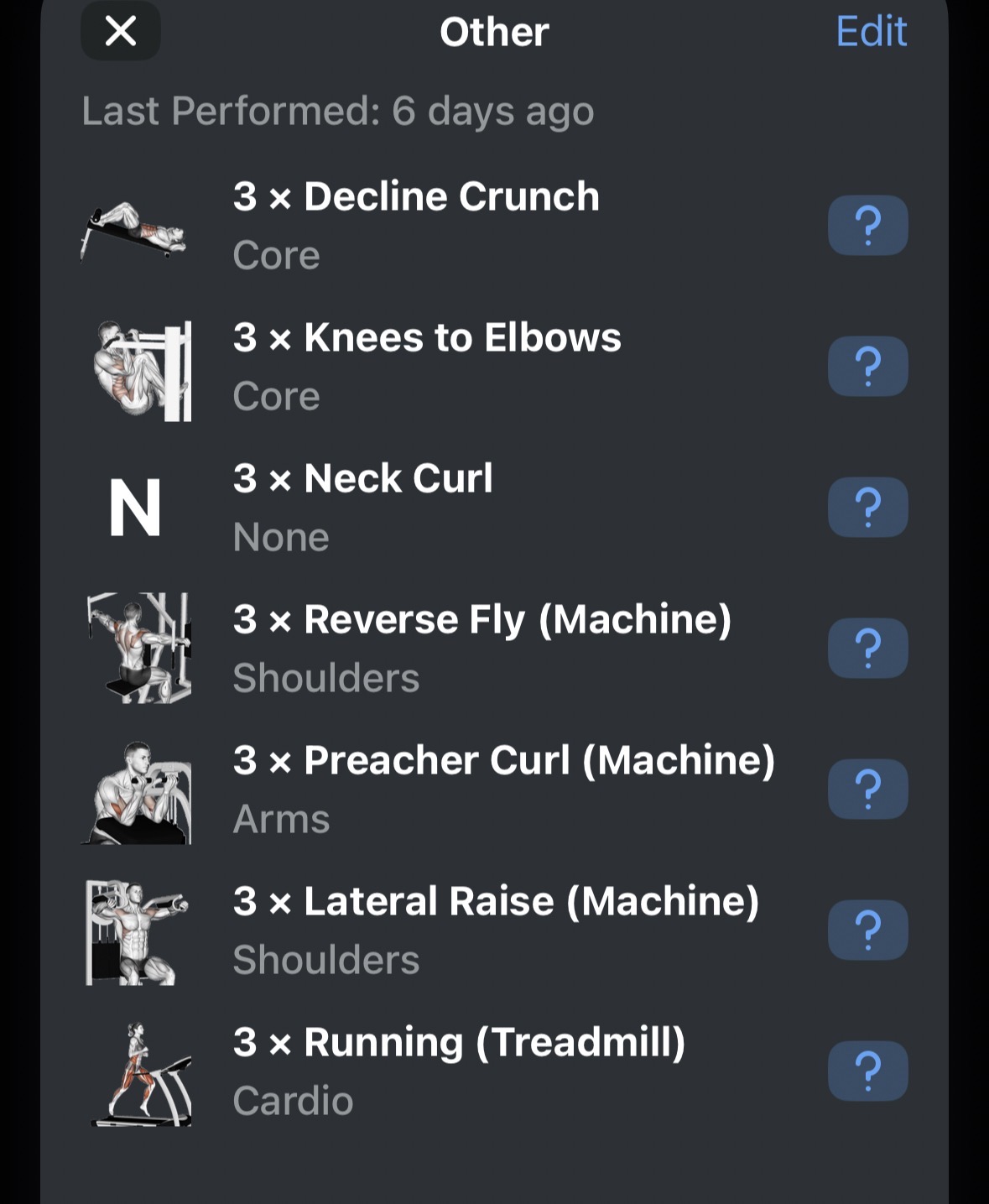Open help for Reverse Fly (Machine)
989x1204 pixels.
[x=867, y=648]
